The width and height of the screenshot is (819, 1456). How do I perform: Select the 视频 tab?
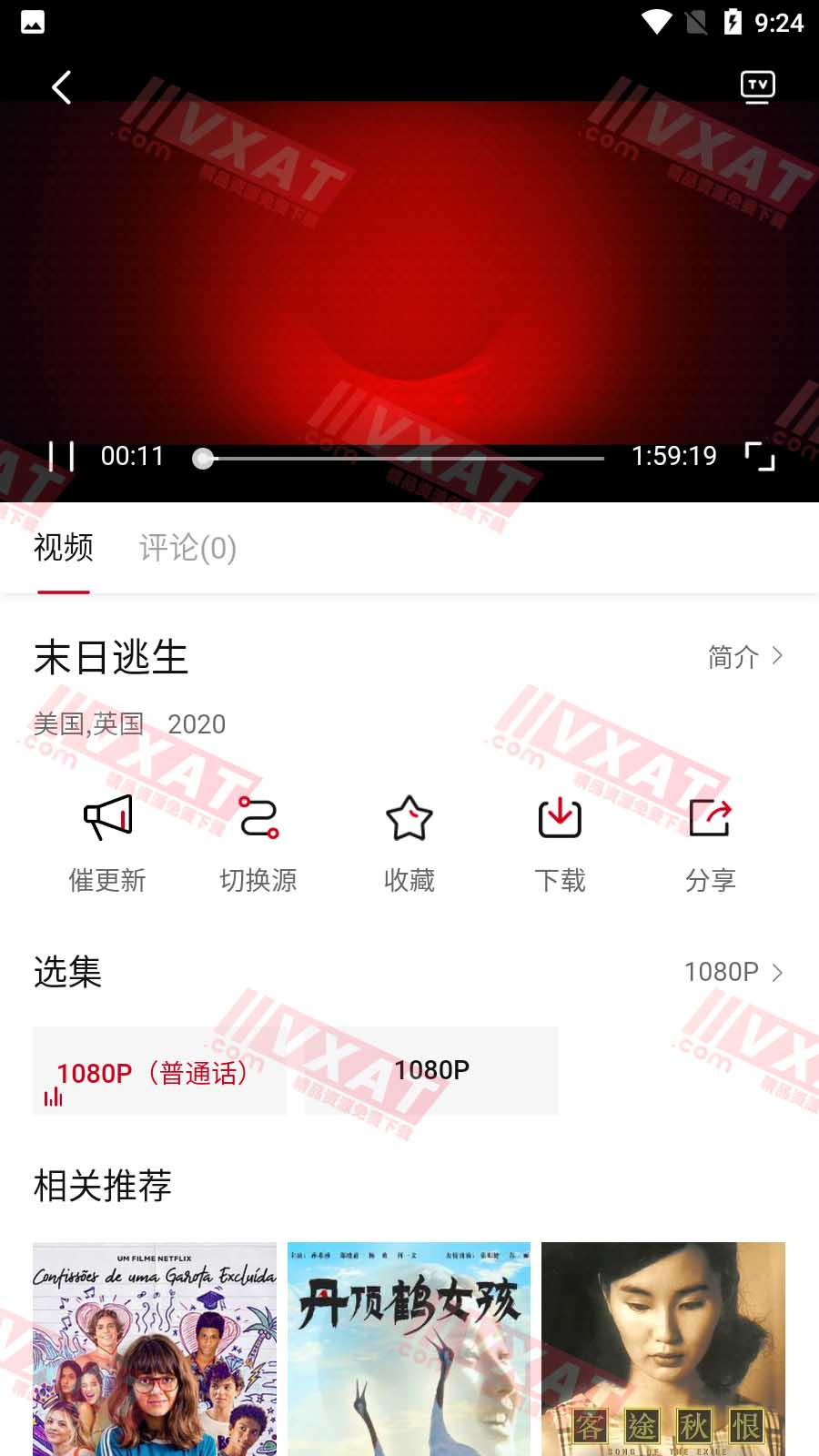point(64,548)
